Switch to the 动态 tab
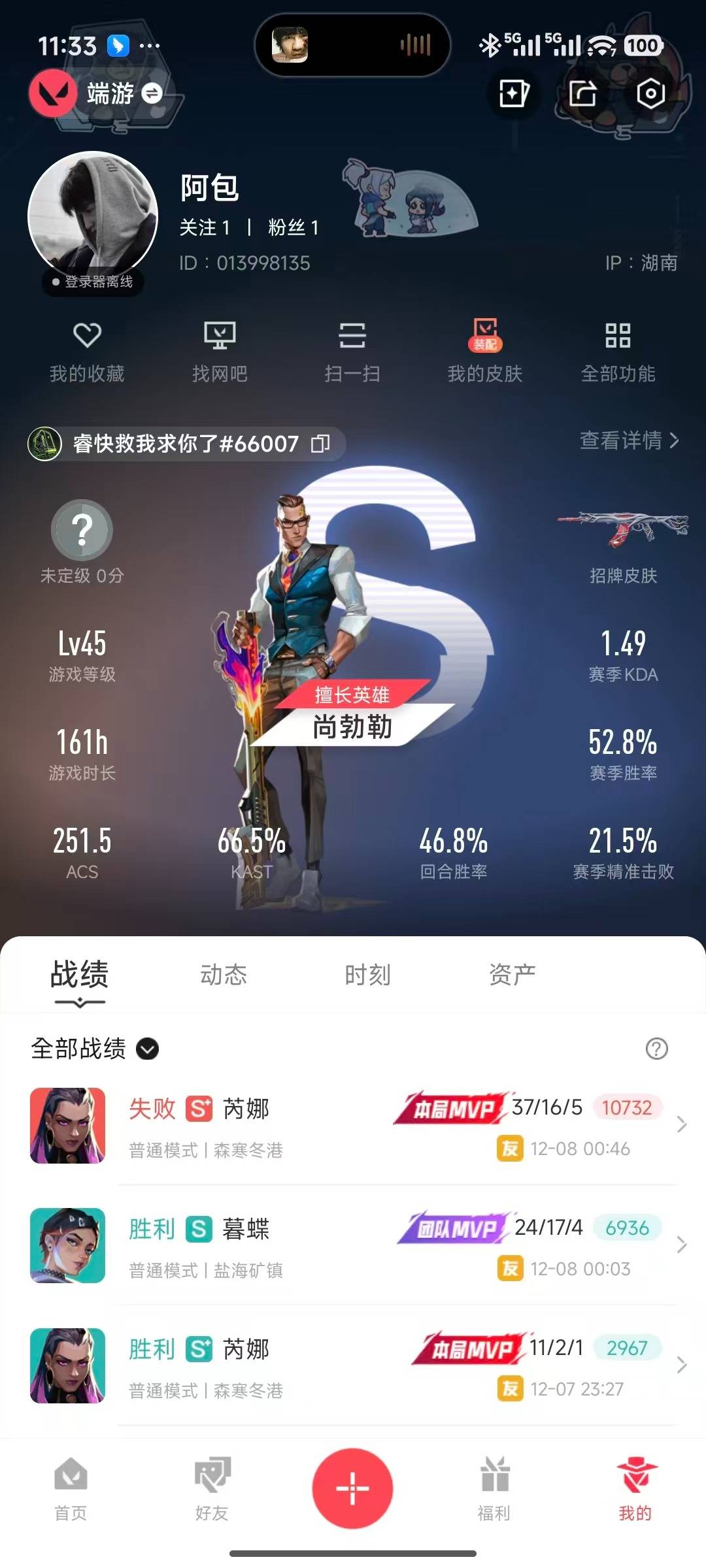 pyautogui.click(x=224, y=975)
